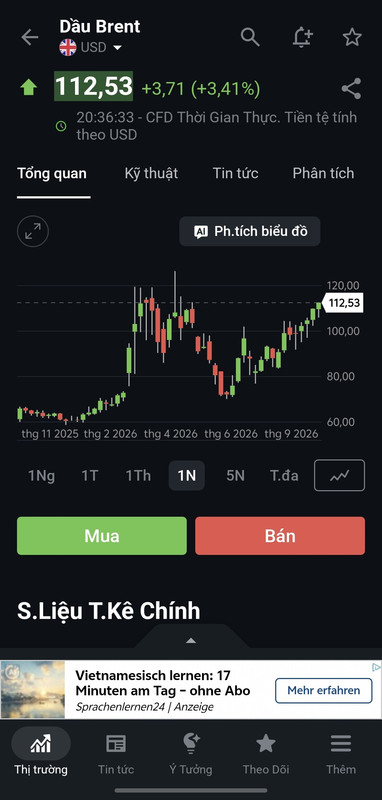Image resolution: width=382 pixels, height=800 pixels.
Task: Expand the chart to fullscreen
Action: (33, 232)
